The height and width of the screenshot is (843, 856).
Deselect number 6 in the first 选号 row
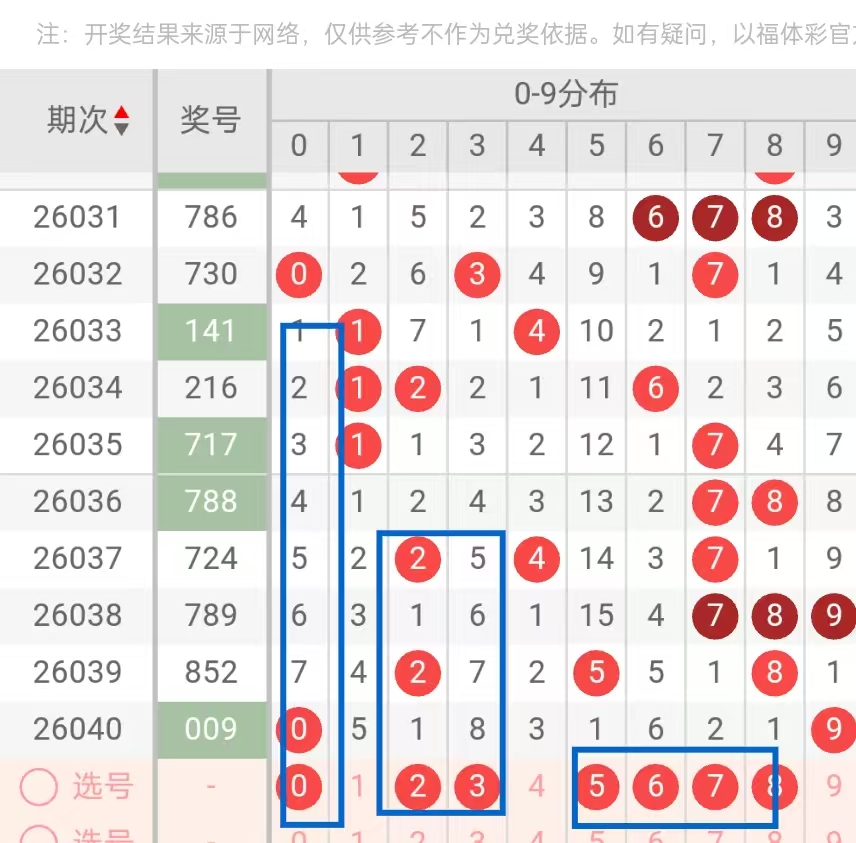point(656,787)
